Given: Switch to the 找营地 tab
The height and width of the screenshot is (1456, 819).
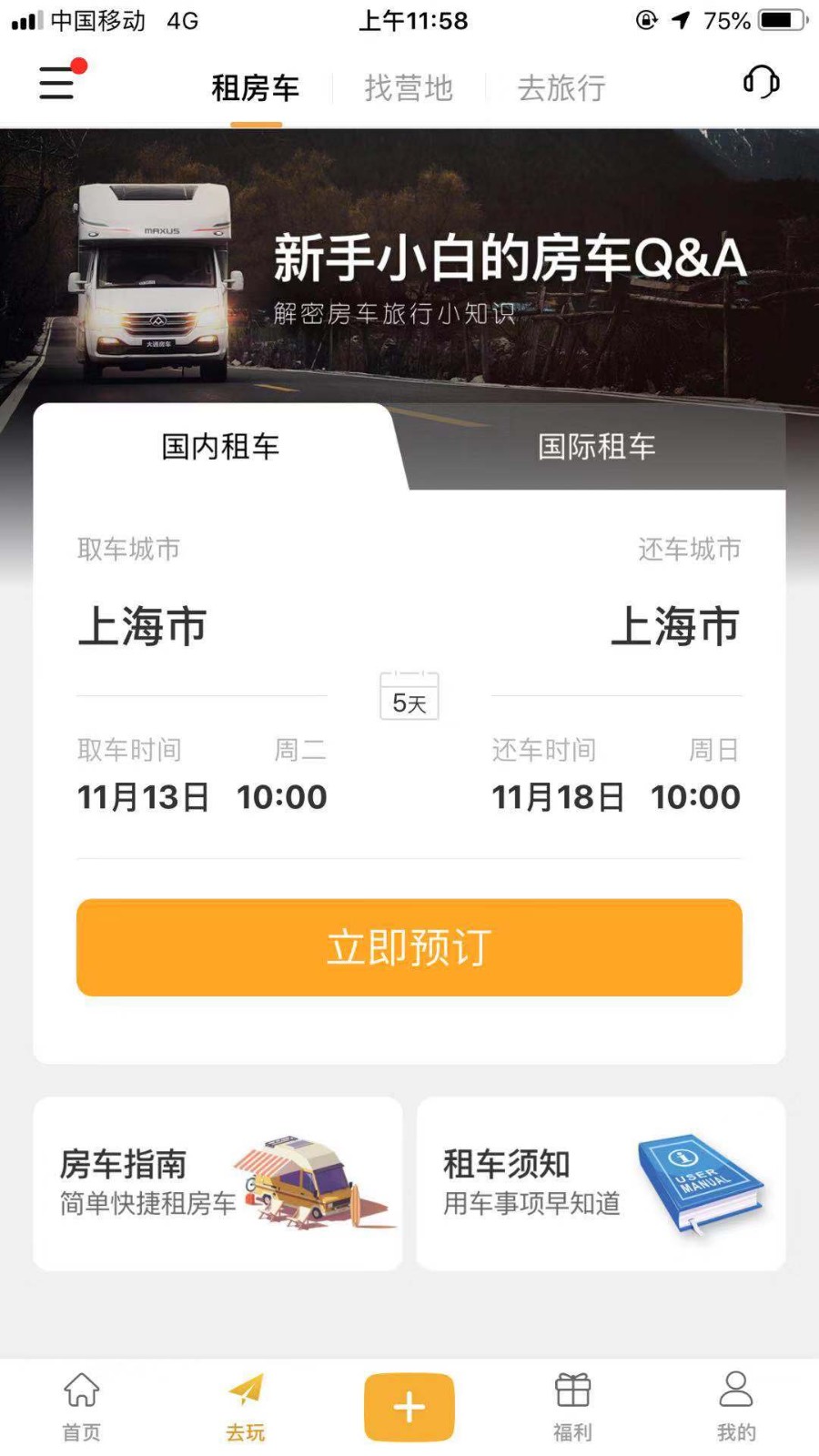Looking at the screenshot, I should coord(409,88).
